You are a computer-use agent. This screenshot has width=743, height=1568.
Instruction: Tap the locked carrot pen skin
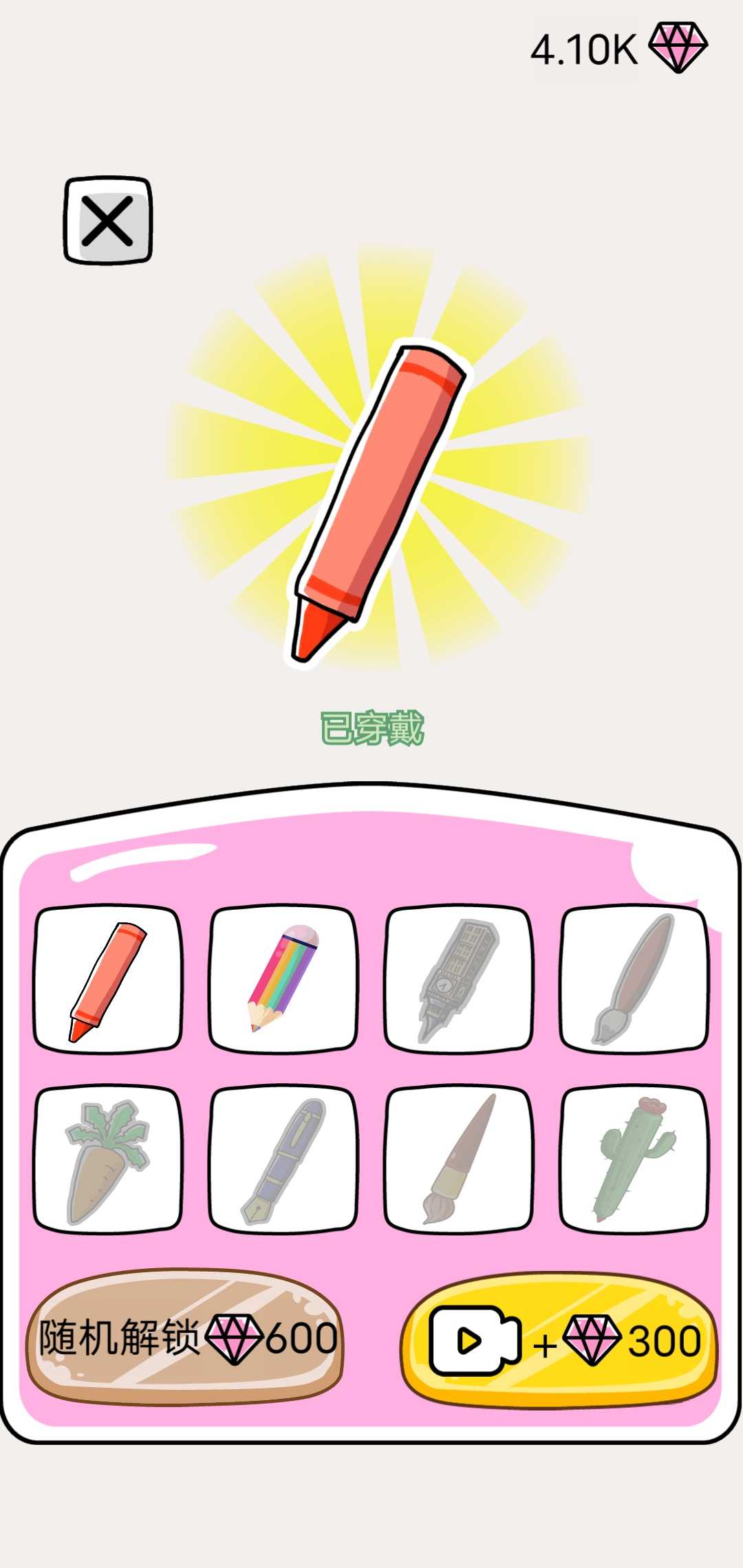pyautogui.click(x=108, y=1159)
